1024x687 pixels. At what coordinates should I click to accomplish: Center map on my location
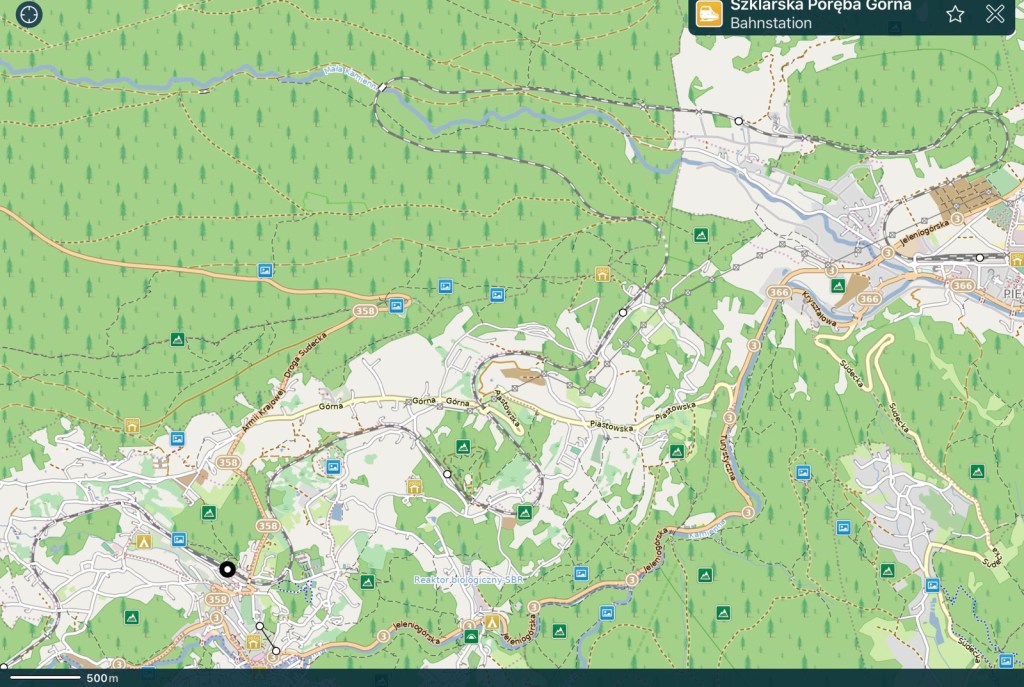29,14
